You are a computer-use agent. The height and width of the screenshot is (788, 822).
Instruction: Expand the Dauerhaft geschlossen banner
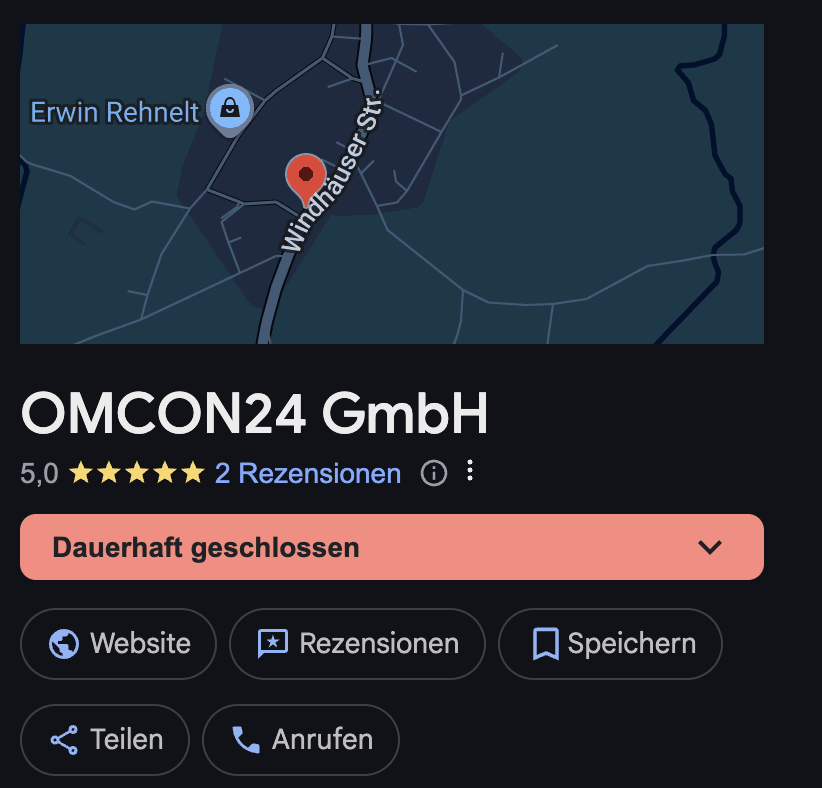tap(392, 547)
